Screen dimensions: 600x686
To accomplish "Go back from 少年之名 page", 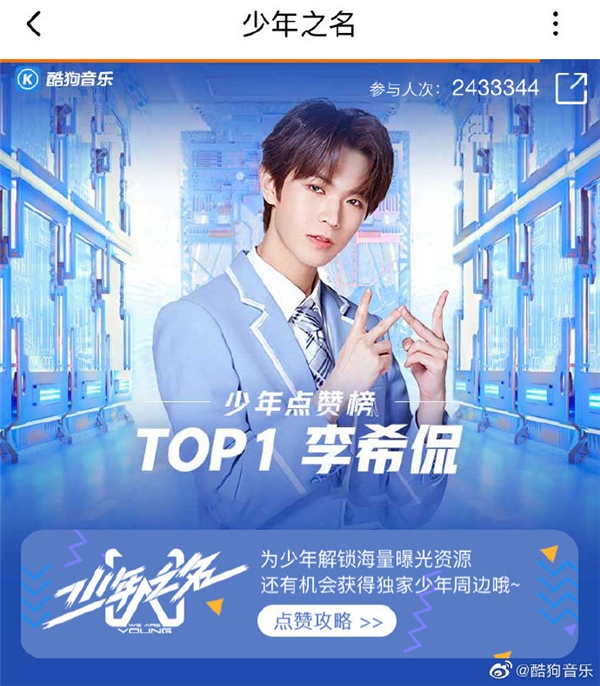I will (33, 25).
